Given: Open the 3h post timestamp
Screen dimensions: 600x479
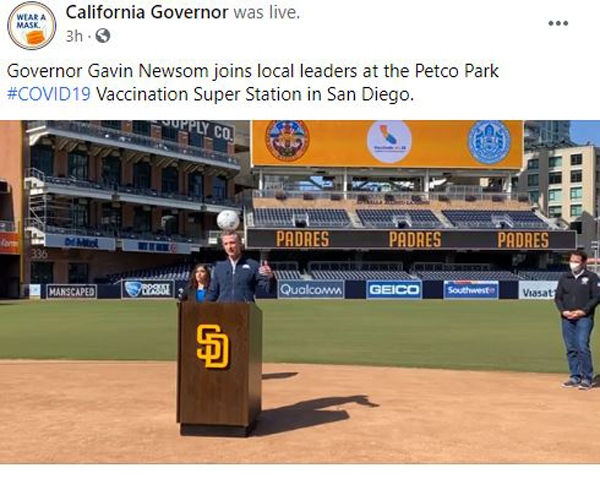Looking at the screenshot, I should click(73, 36).
